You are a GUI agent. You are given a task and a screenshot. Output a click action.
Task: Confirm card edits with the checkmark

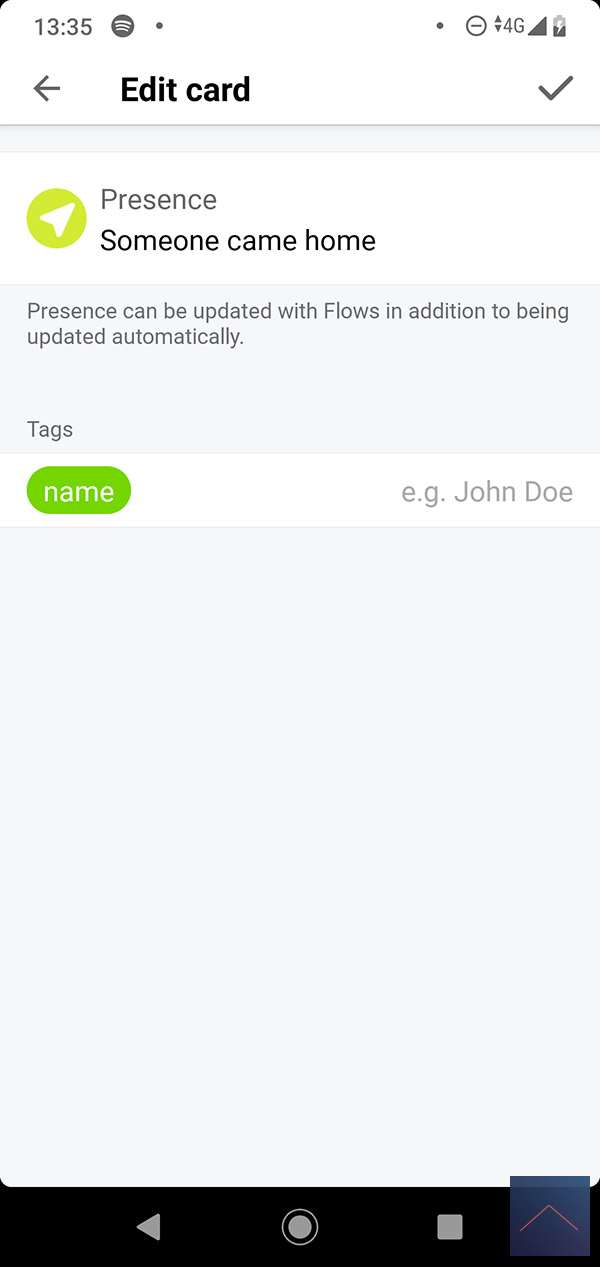pos(555,89)
